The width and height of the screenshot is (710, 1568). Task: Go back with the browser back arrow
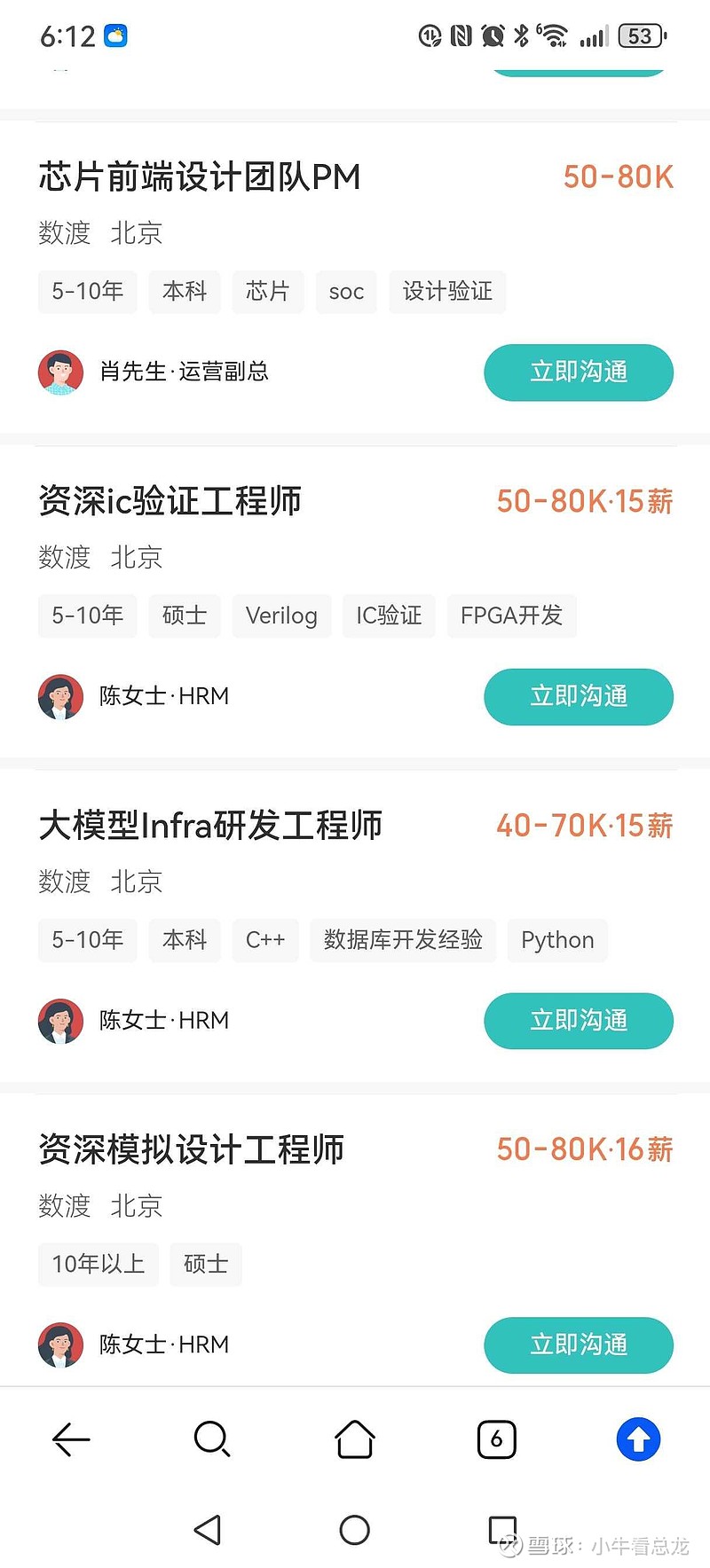[71, 1439]
